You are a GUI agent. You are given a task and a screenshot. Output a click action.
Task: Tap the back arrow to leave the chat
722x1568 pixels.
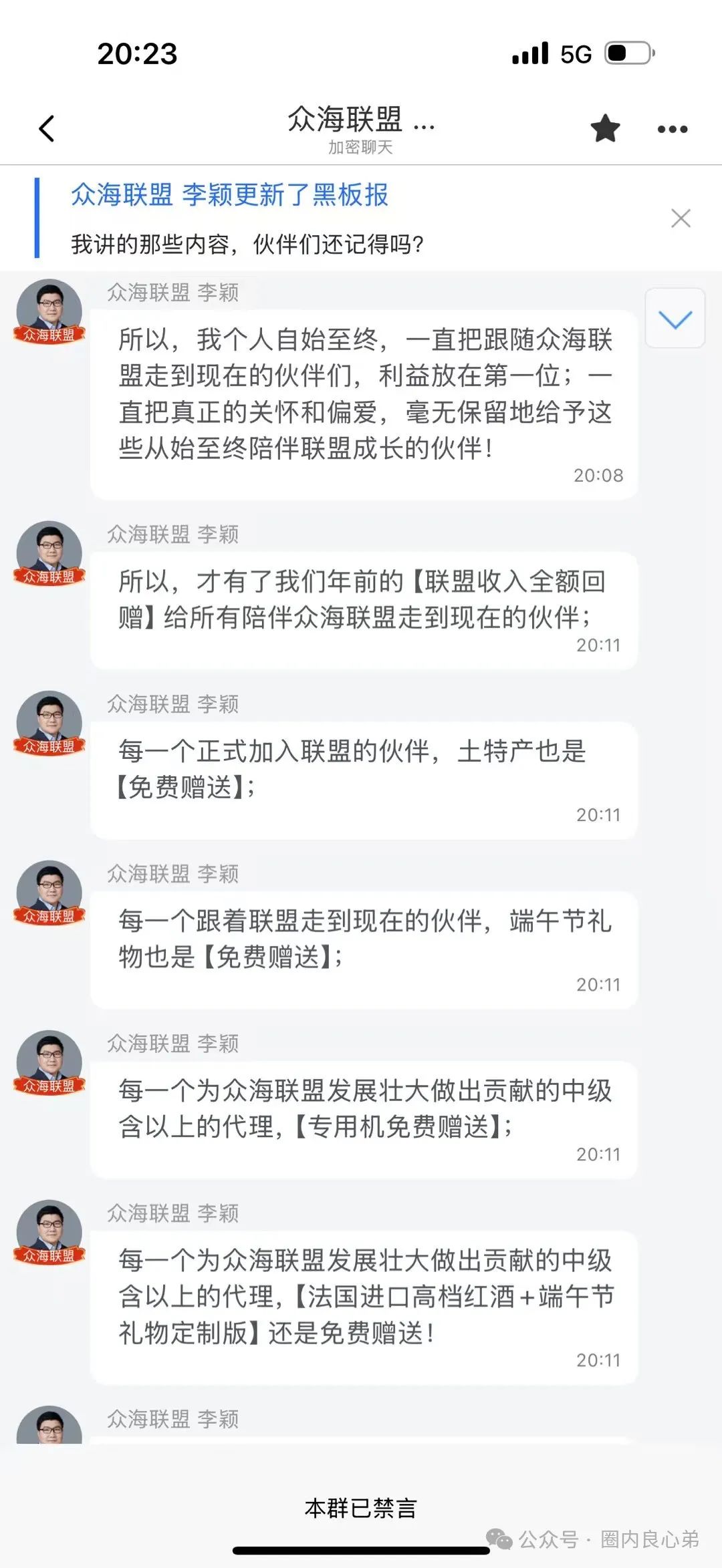47,128
